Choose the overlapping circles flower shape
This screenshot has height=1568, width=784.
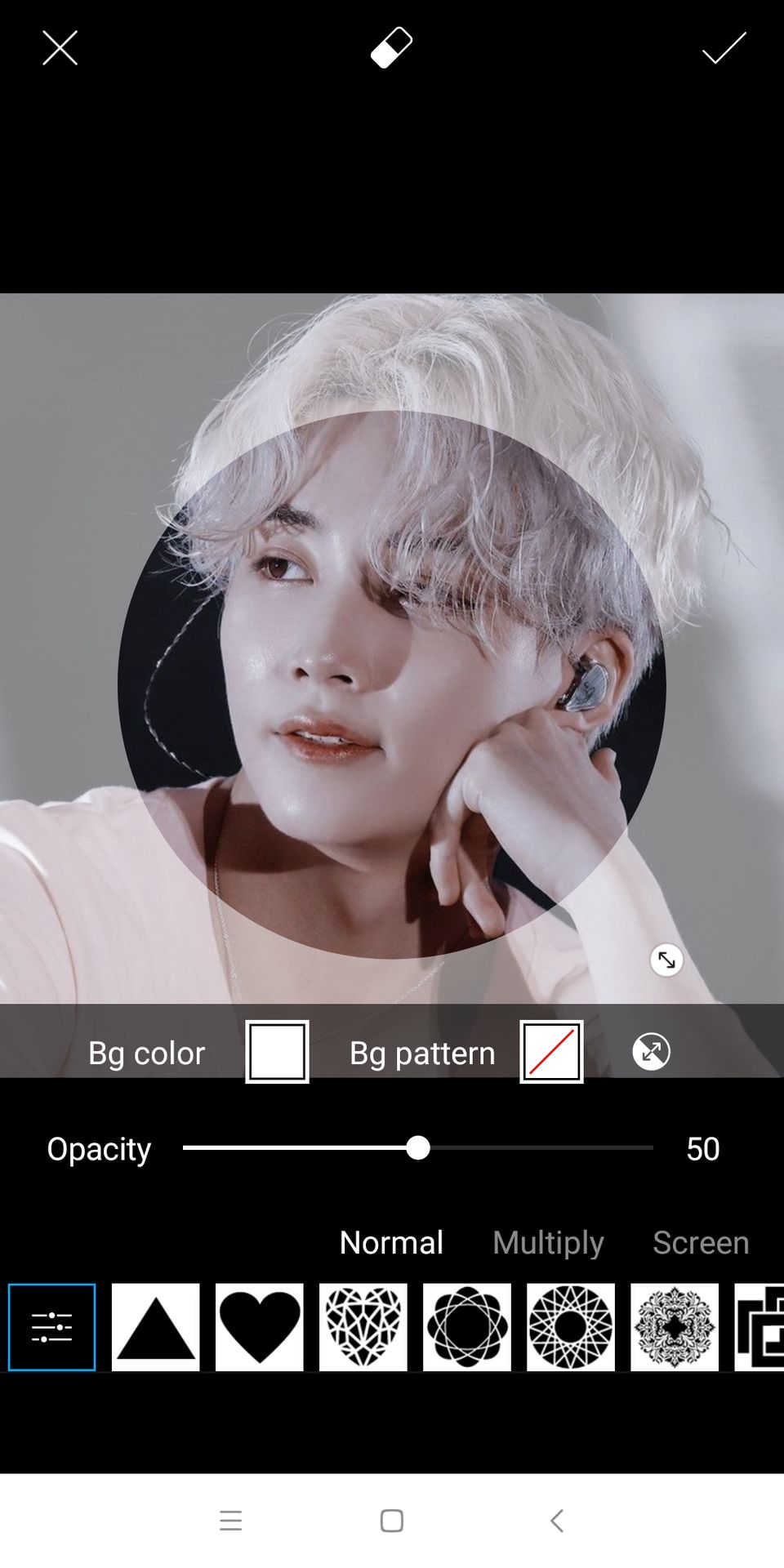point(466,1327)
